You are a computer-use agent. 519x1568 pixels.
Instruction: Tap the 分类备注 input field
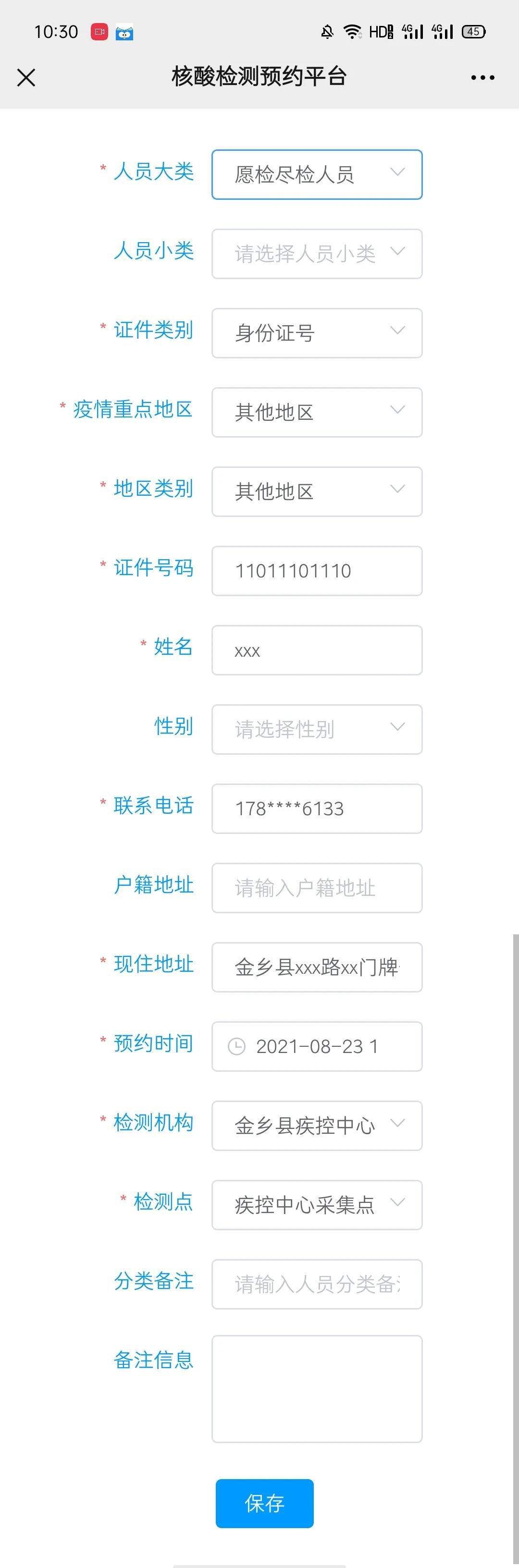coord(317,1284)
